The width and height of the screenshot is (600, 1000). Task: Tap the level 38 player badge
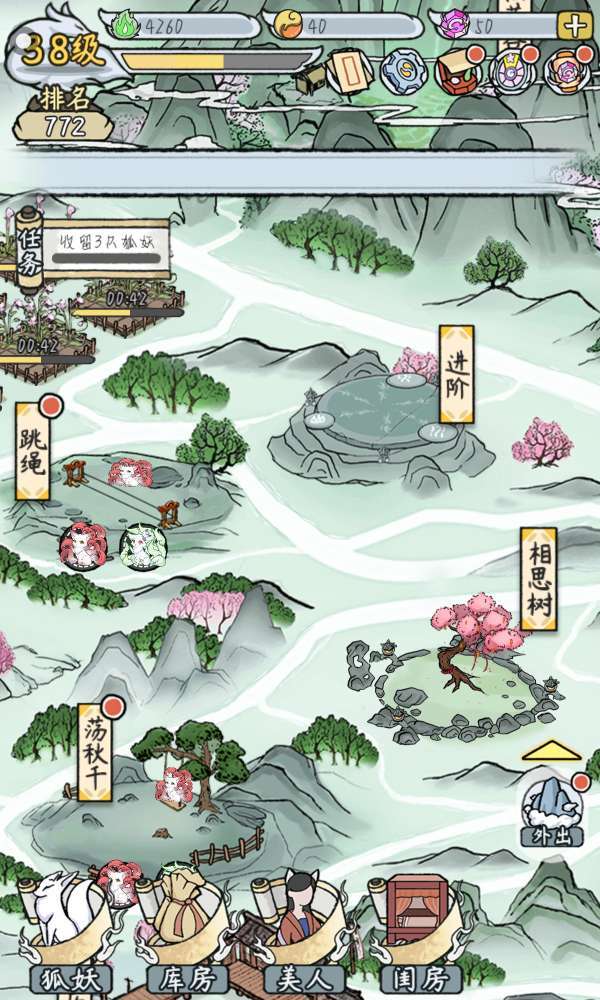point(62,50)
